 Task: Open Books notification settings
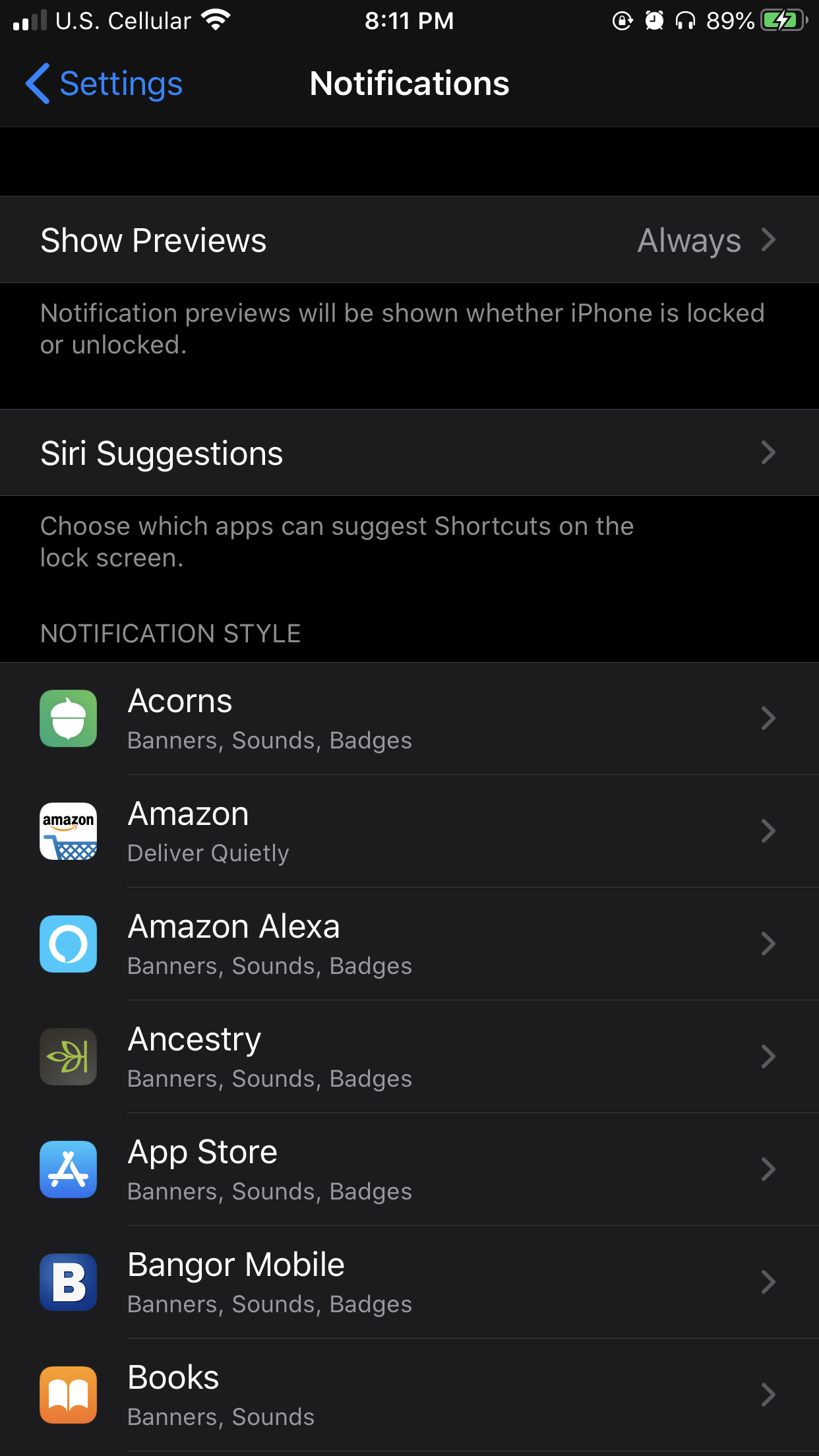(x=409, y=1395)
